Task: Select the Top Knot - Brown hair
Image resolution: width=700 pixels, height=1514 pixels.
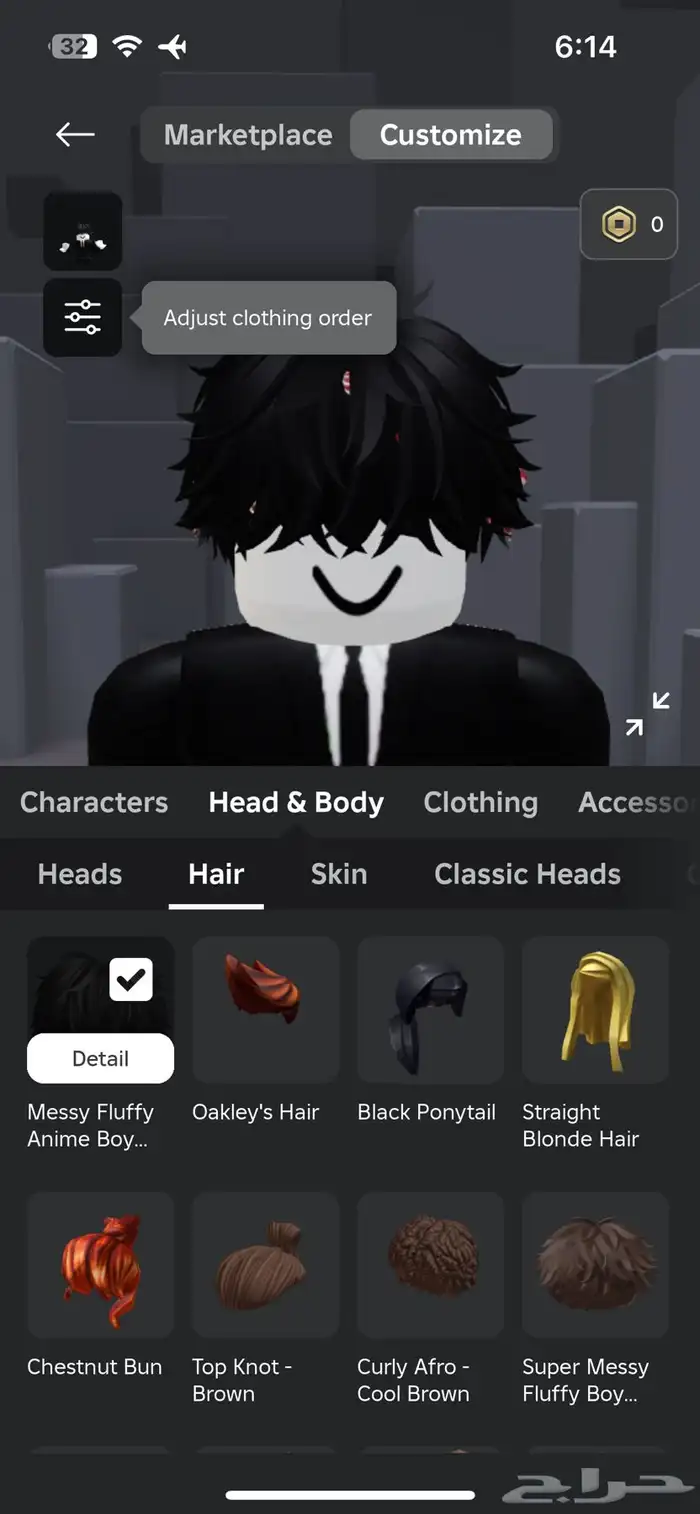Action: click(x=265, y=1264)
